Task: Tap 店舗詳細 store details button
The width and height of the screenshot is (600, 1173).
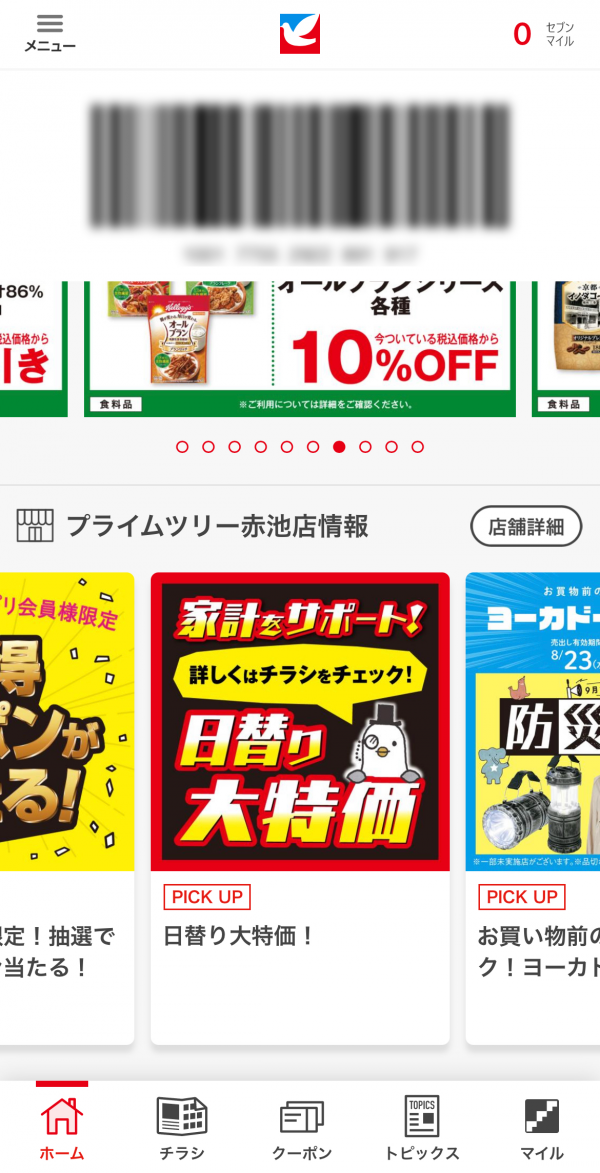Action: point(526,526)
